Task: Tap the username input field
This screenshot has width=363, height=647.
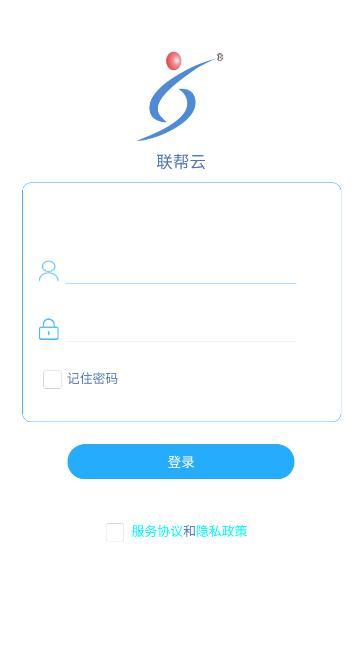Action: point(180,271)
